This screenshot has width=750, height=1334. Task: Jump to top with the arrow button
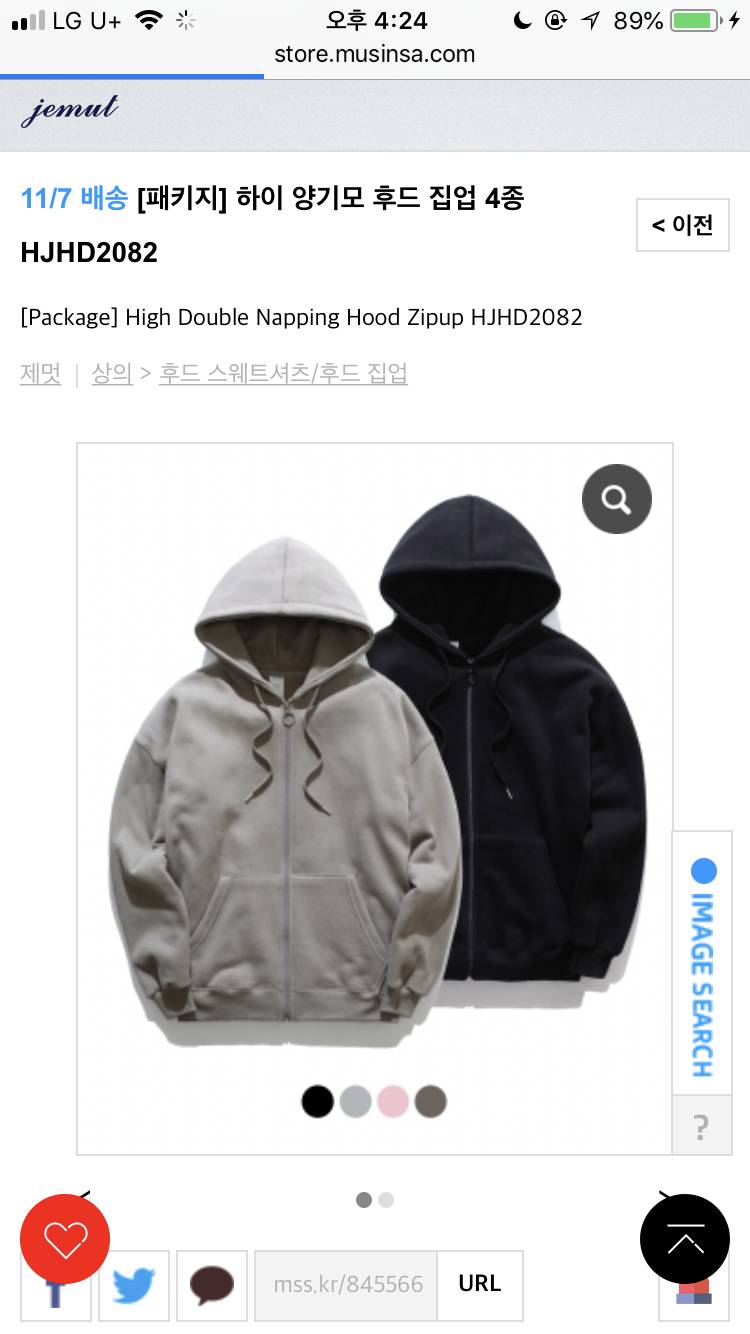pyautogui.click(x=685, y=1240)
